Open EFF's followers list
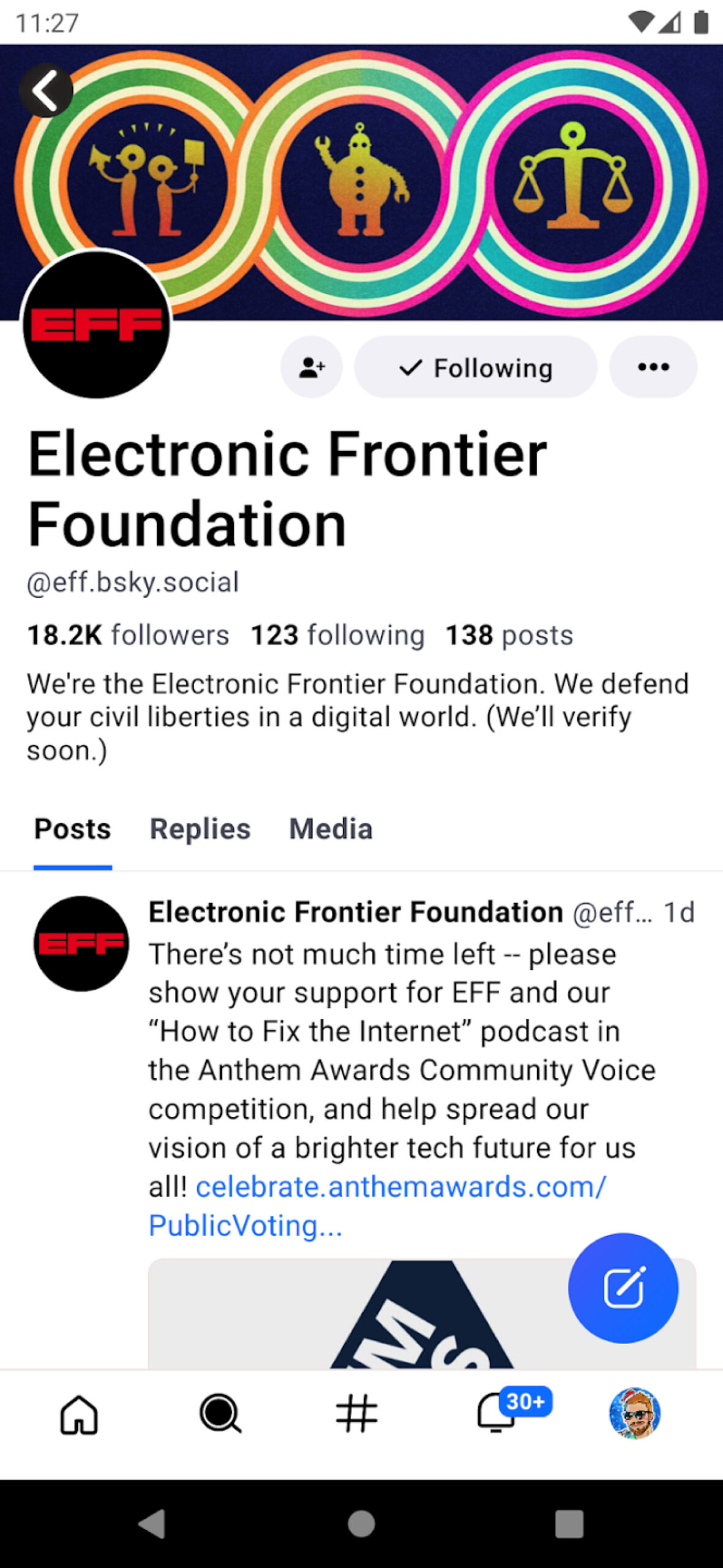Image resolution: width=723 pixels, height=1568 pixels. coord(128,635)
